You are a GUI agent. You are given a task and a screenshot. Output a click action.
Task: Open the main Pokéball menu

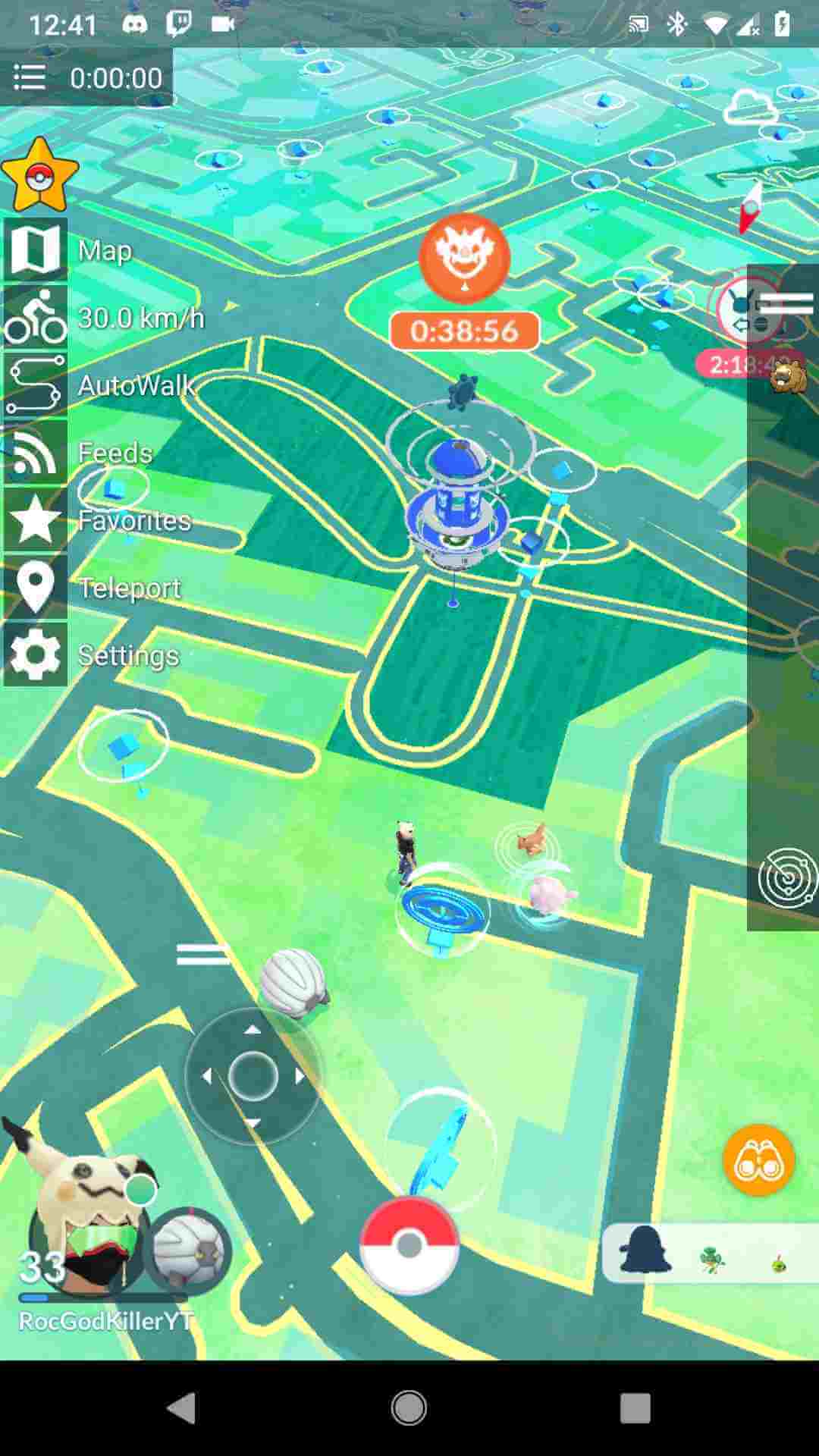pyautogui.click(x=409, y=1245)
